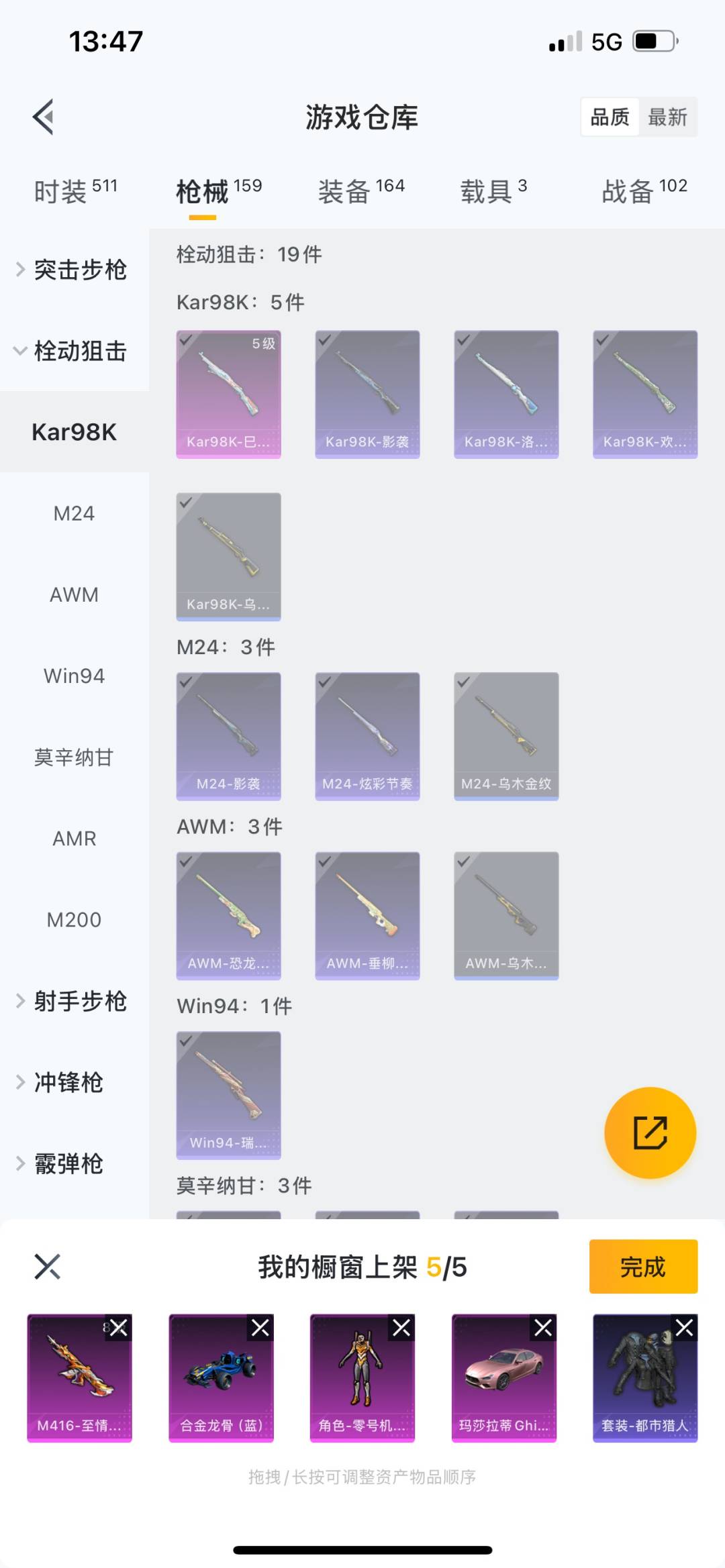725x1568 pixels.
Task: Tap the orange share floating button
Action: 650,1133
